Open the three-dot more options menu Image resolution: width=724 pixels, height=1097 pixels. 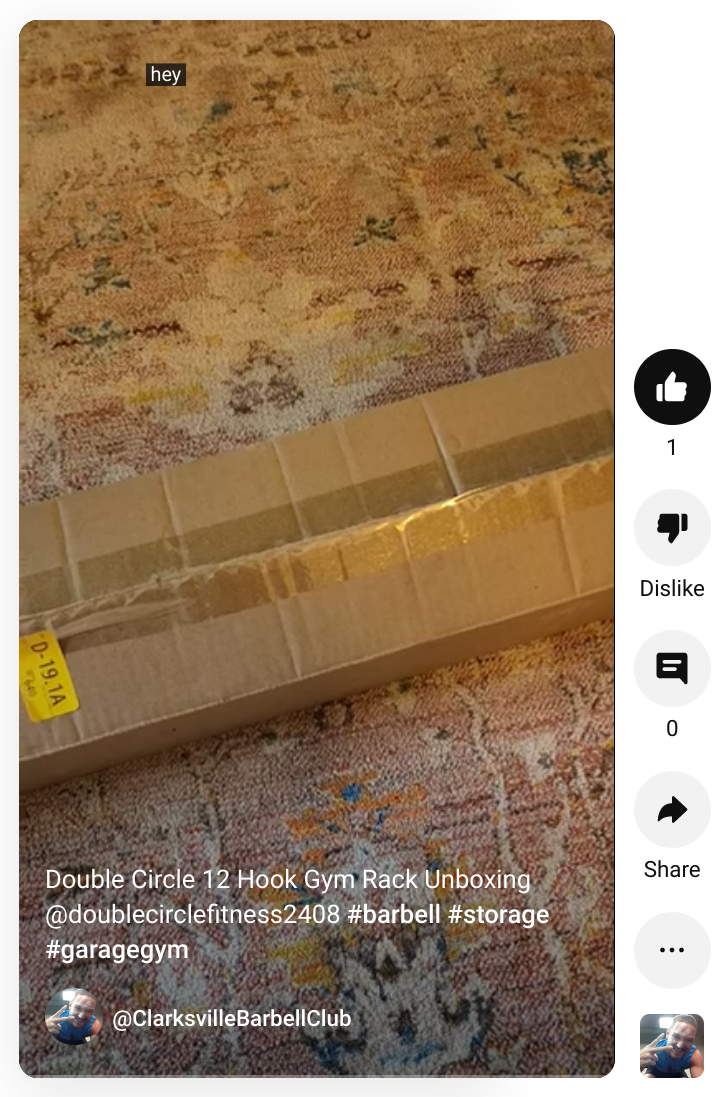pyautogui.click(x=672, y=950)
